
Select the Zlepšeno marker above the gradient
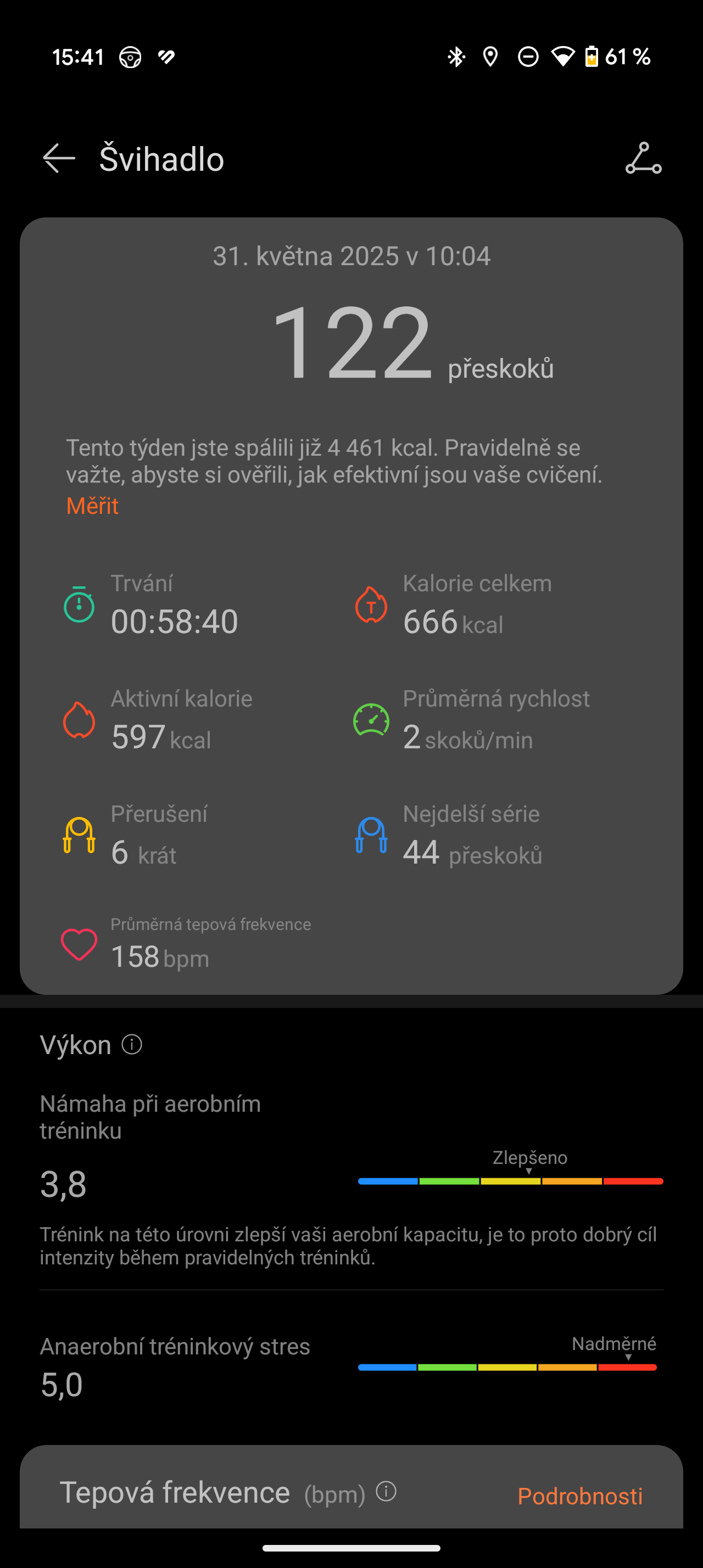click(x=529, y=1157)
